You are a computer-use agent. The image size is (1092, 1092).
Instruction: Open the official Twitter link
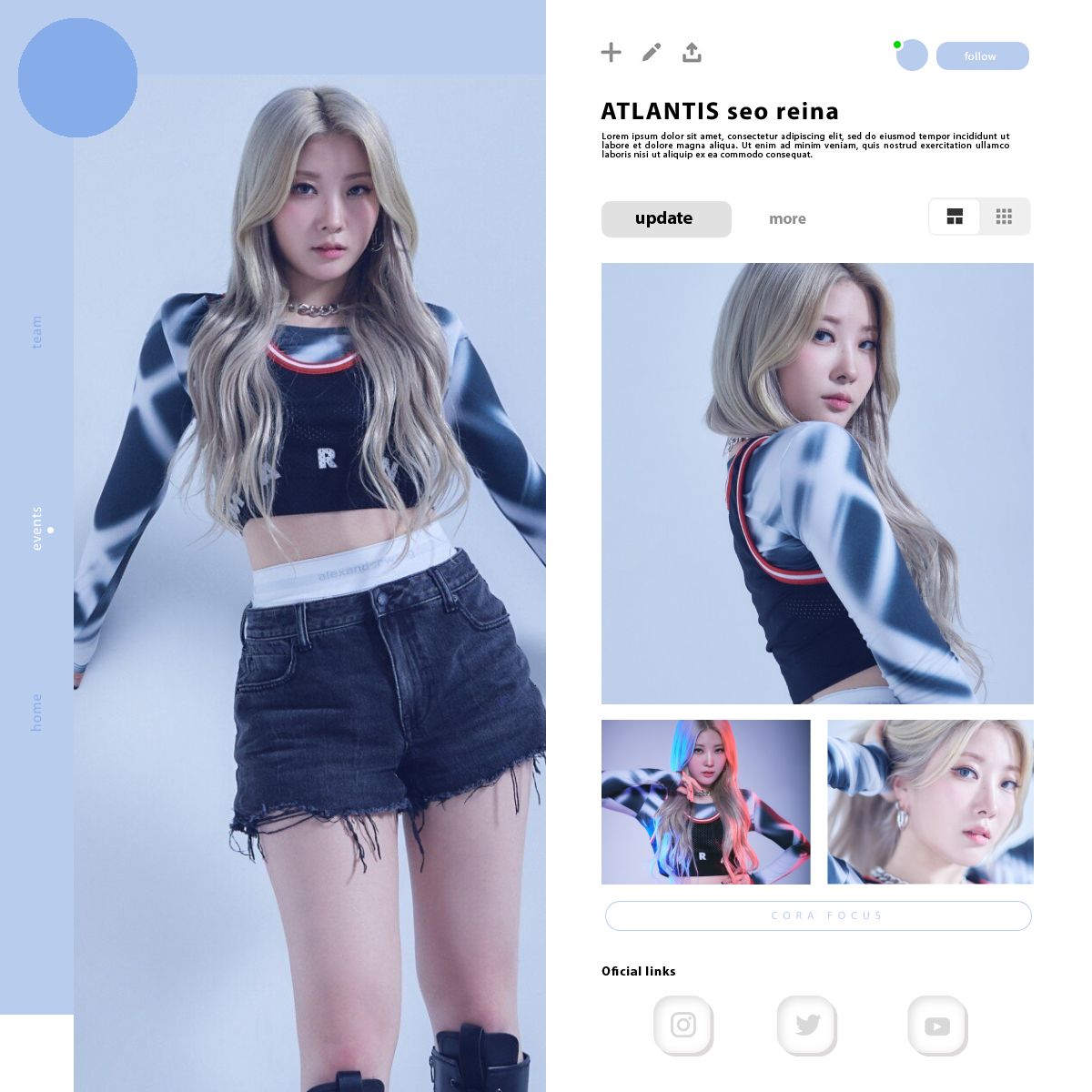point(807,1026)
